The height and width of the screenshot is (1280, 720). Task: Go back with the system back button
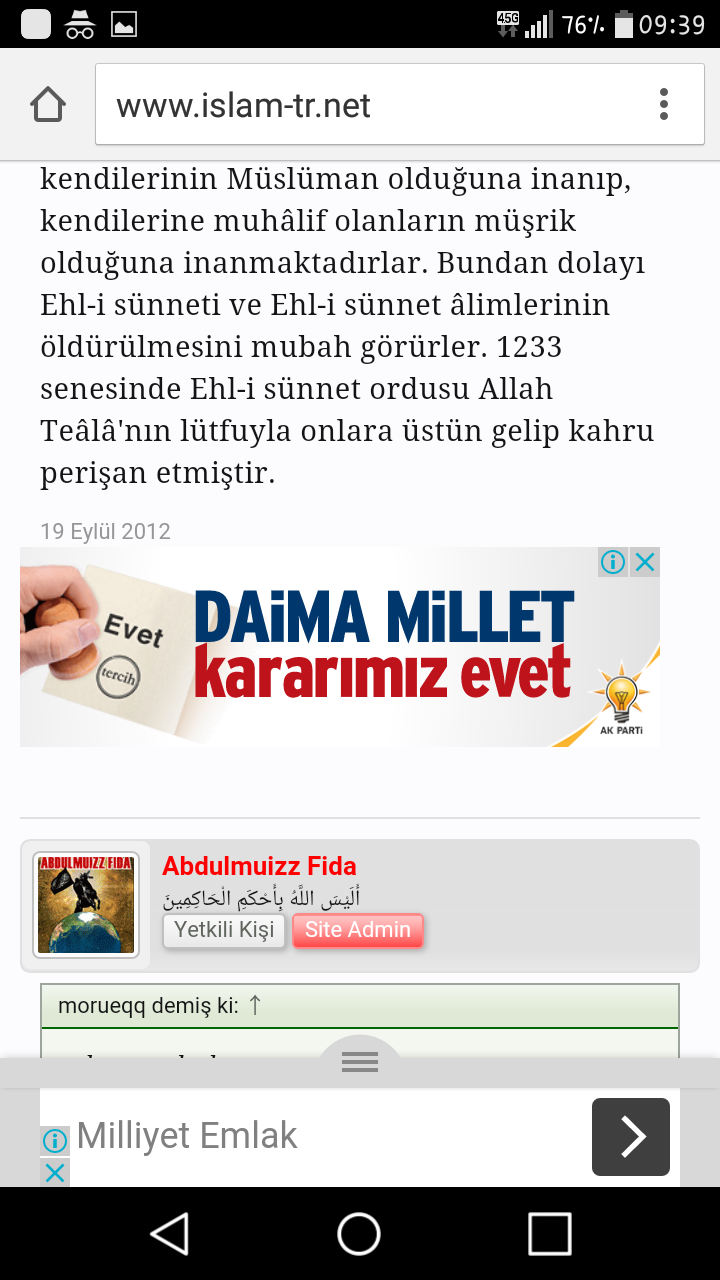(170, 1234)
